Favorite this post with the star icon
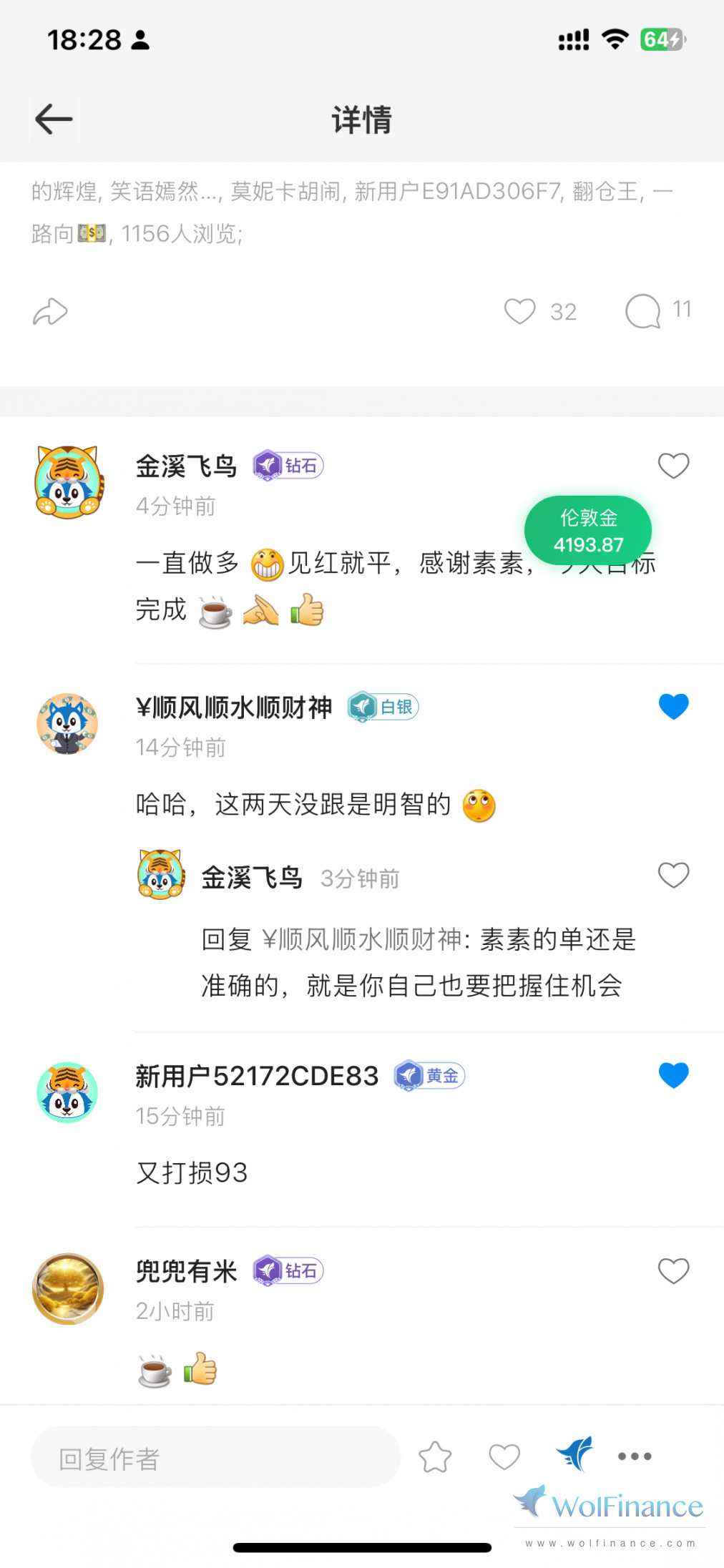 point(435,1457)
